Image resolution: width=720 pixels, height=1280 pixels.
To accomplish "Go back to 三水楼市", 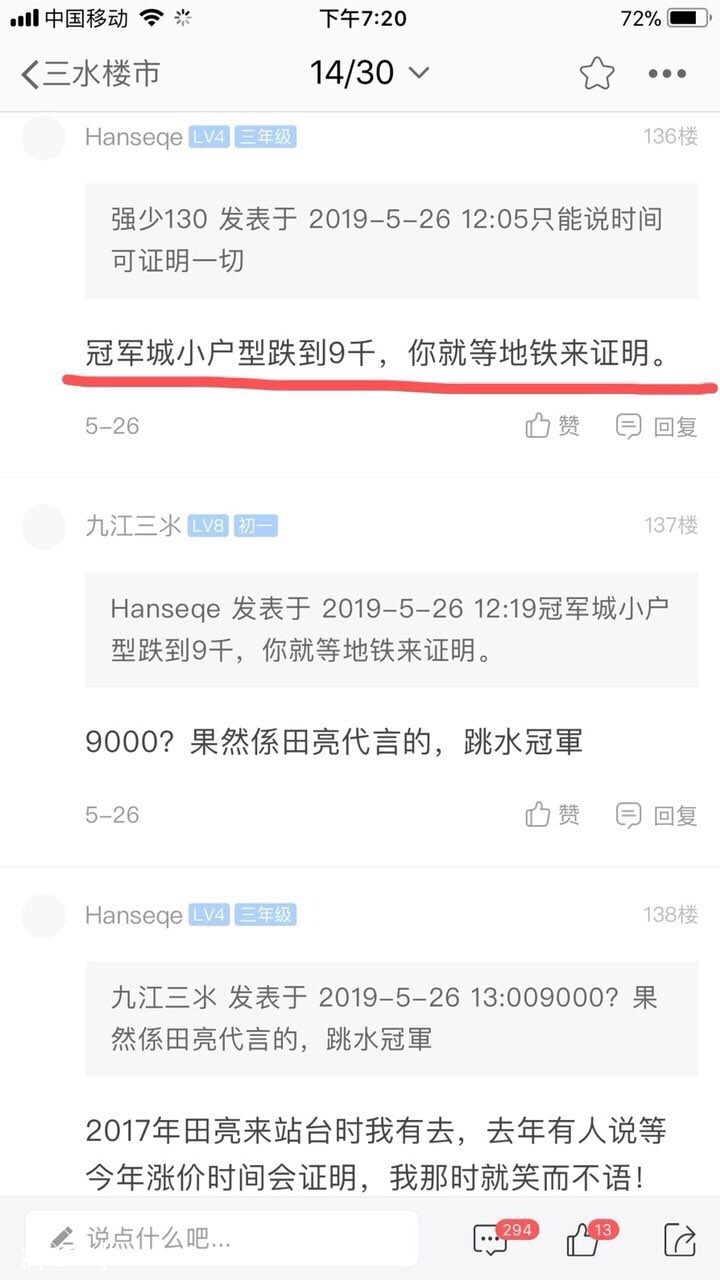I will pos(90,73).
